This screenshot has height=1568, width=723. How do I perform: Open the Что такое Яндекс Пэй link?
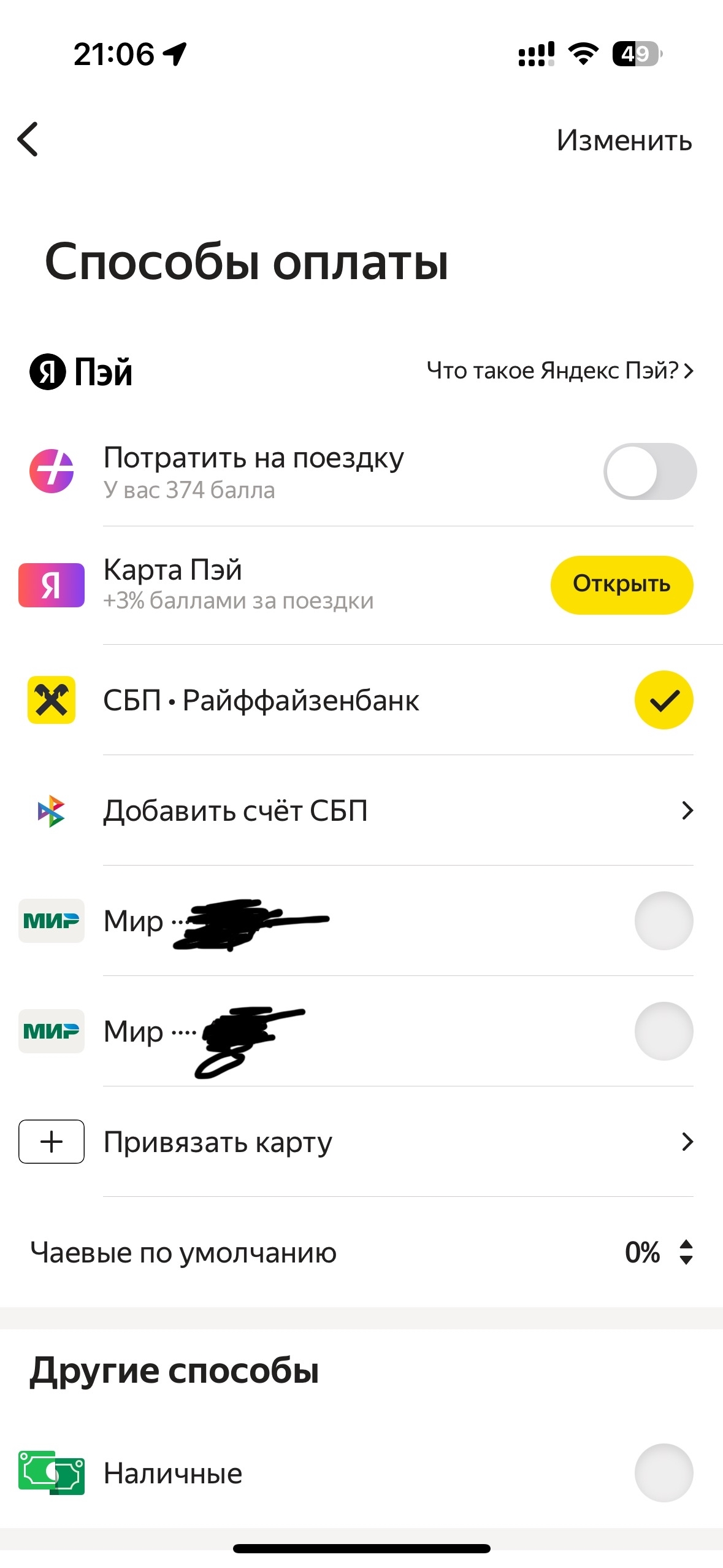point(559,371)
